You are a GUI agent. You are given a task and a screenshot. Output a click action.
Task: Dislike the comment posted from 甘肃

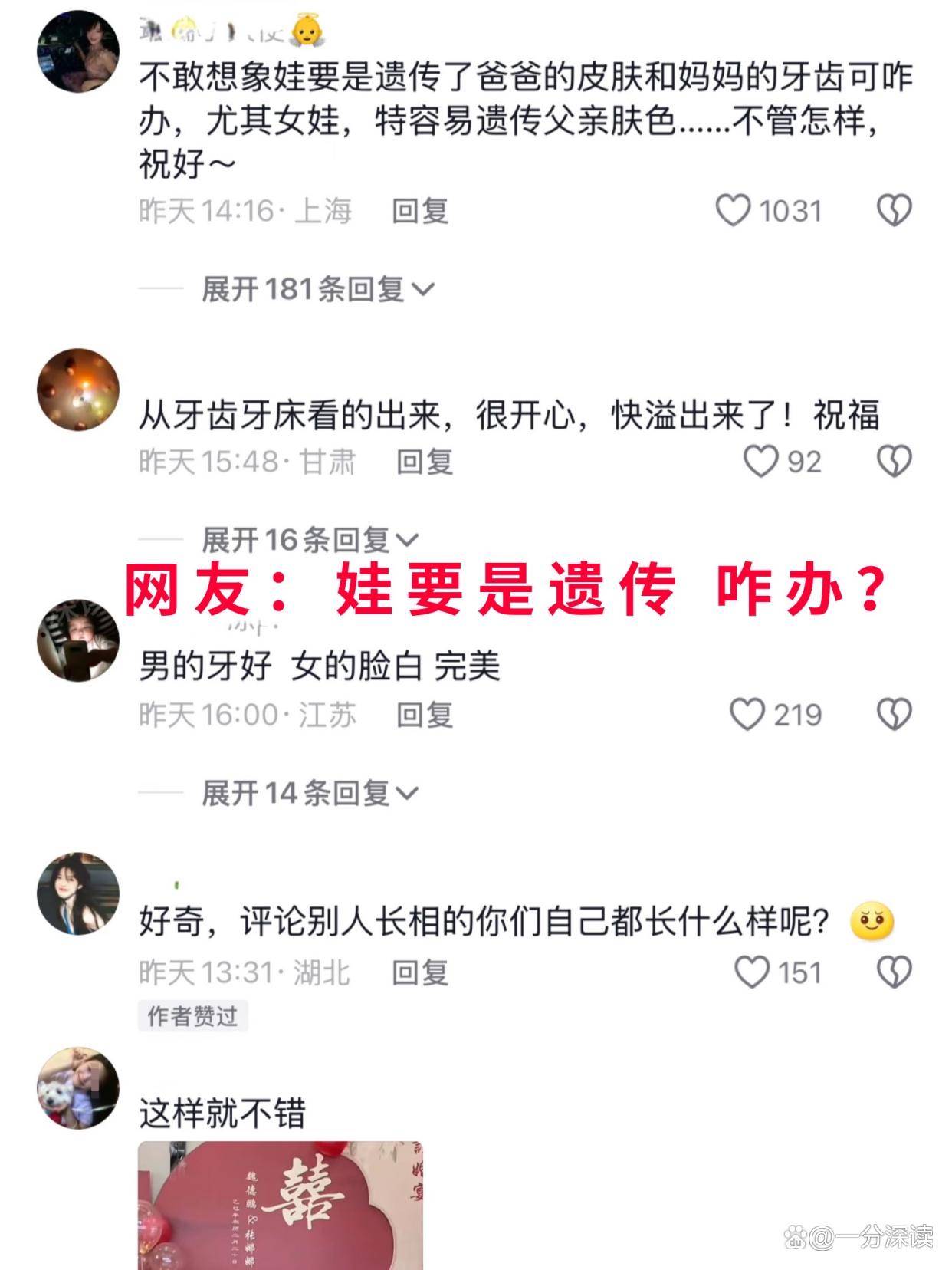[894, 462]
